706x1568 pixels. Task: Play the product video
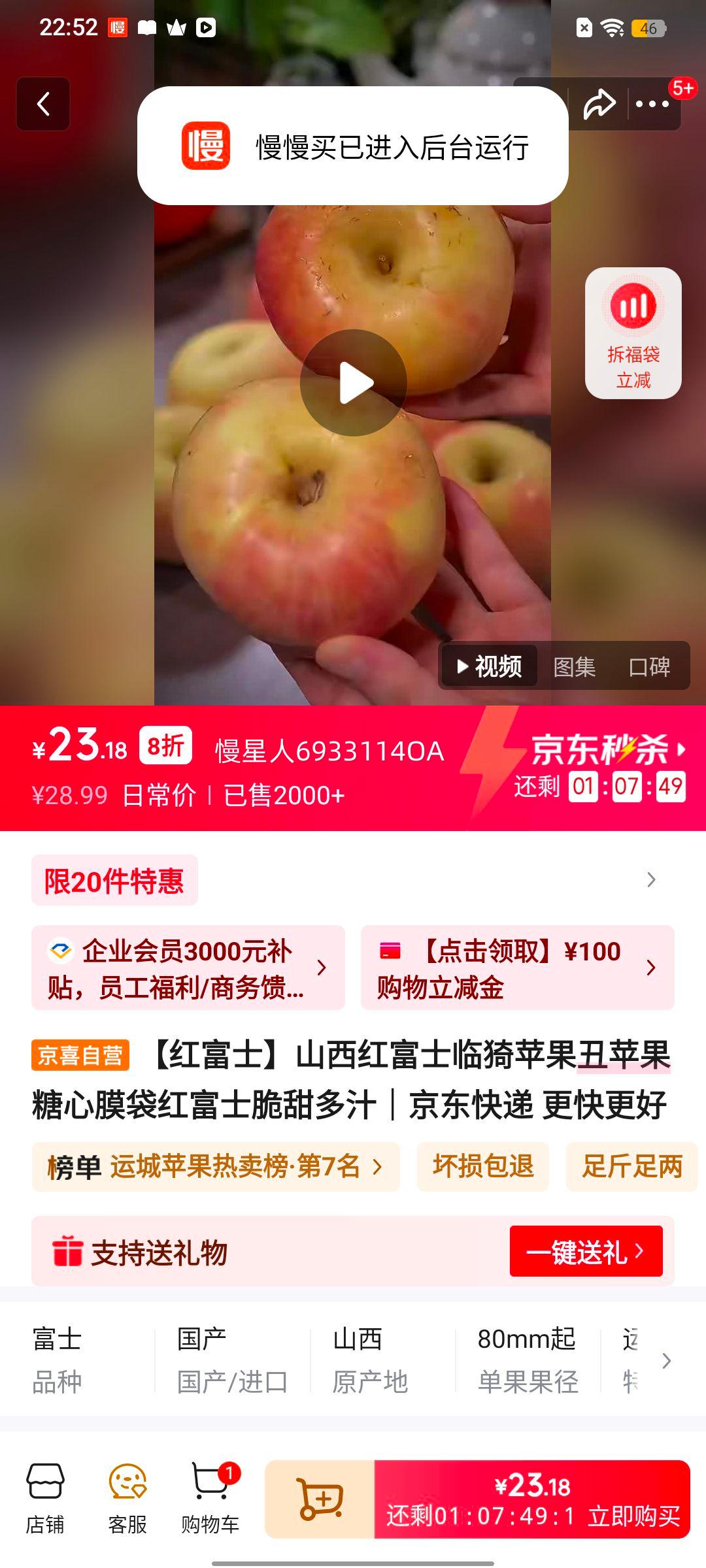[x=354, y=383]
